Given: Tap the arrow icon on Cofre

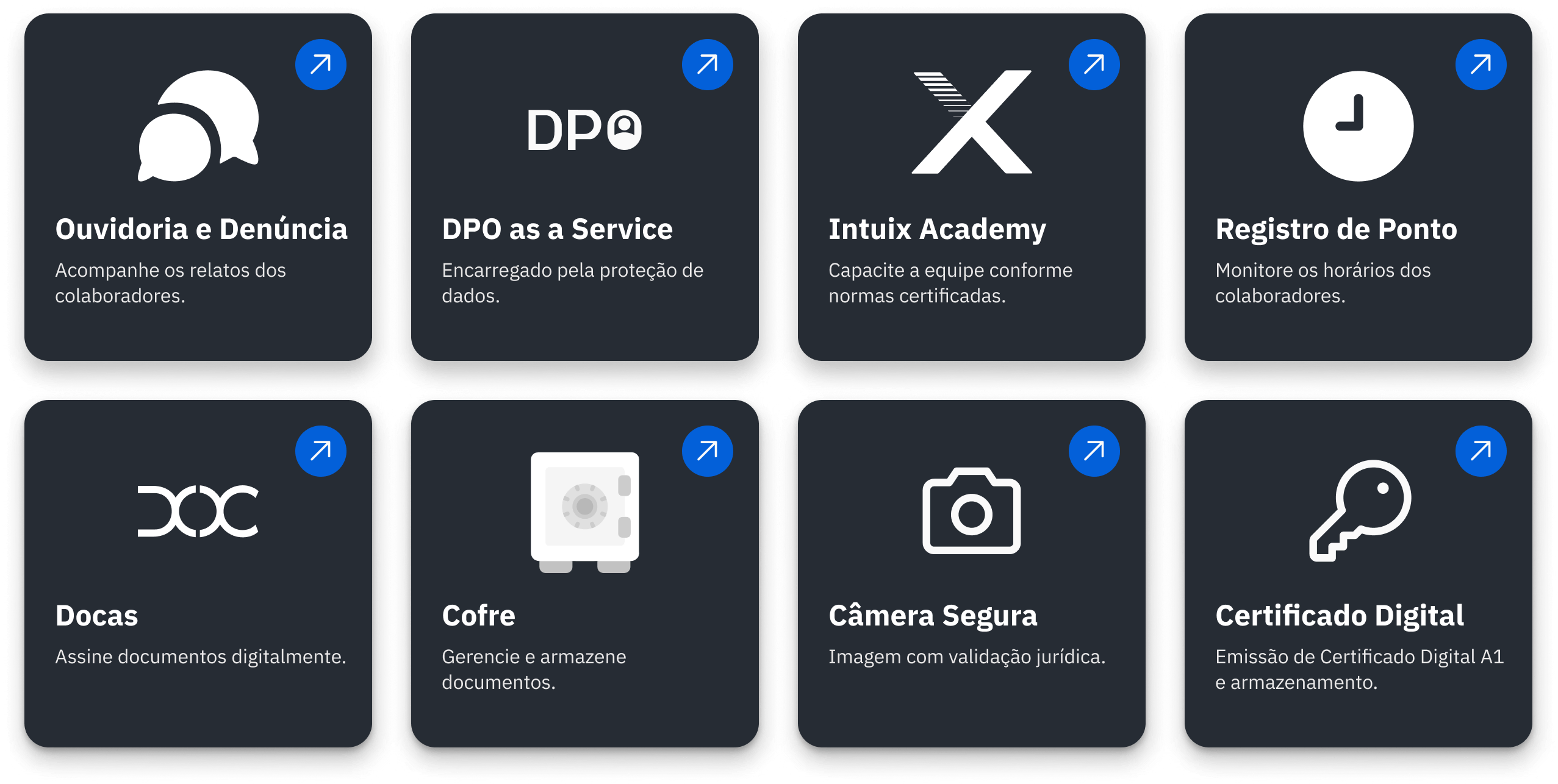Looking at the screenshot, I should click(x=708, y=451).
